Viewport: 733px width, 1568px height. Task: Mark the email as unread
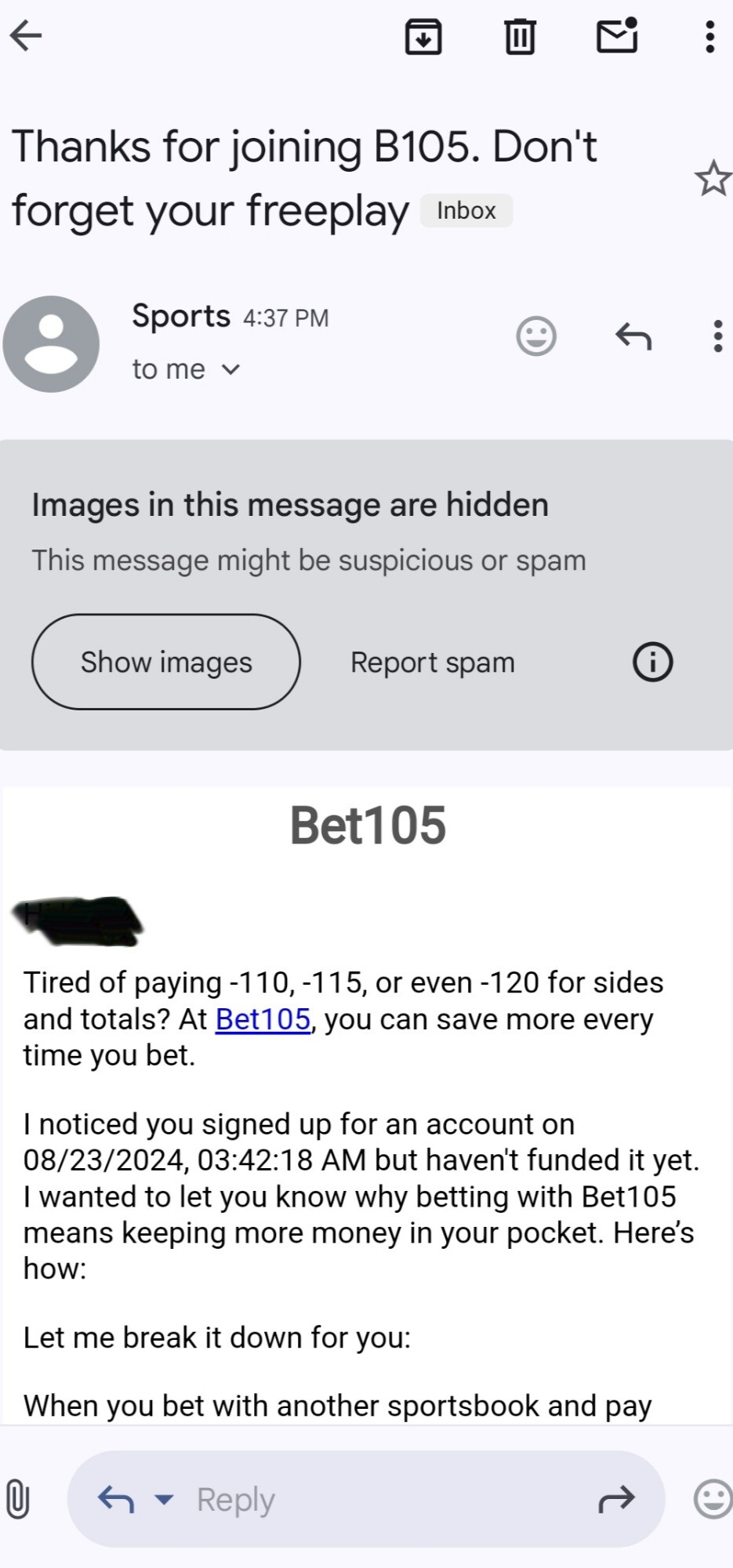click(618, 35)
